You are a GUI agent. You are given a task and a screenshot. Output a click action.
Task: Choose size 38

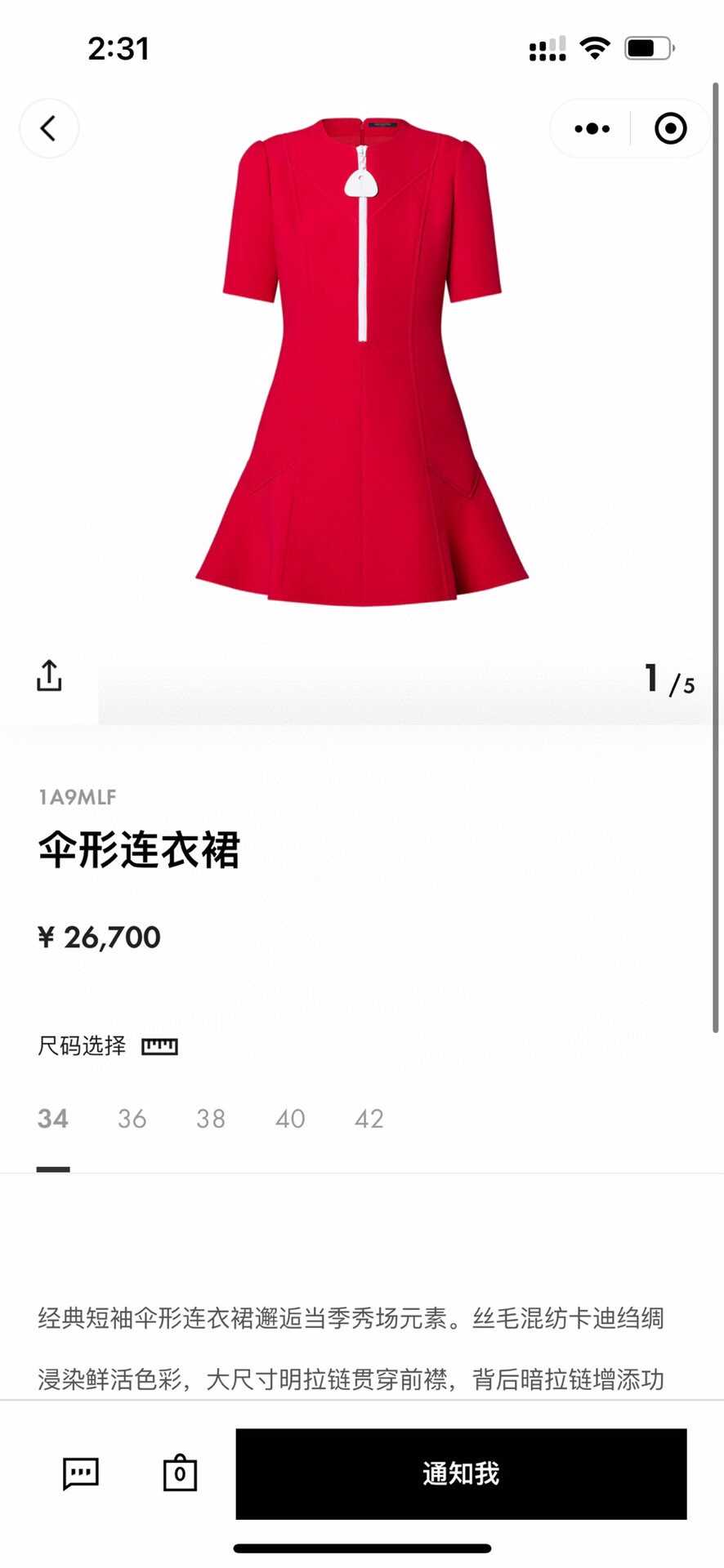pos(211,1118)
